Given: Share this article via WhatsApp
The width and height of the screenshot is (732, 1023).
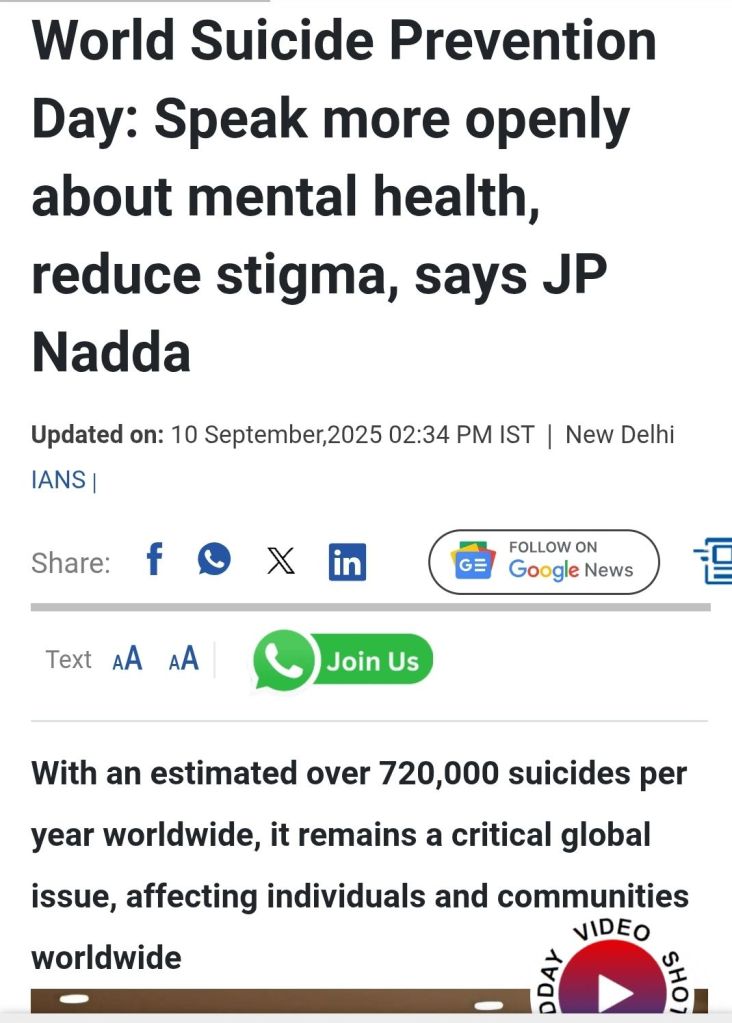Looking at the screenshot, I should point(214,560).
